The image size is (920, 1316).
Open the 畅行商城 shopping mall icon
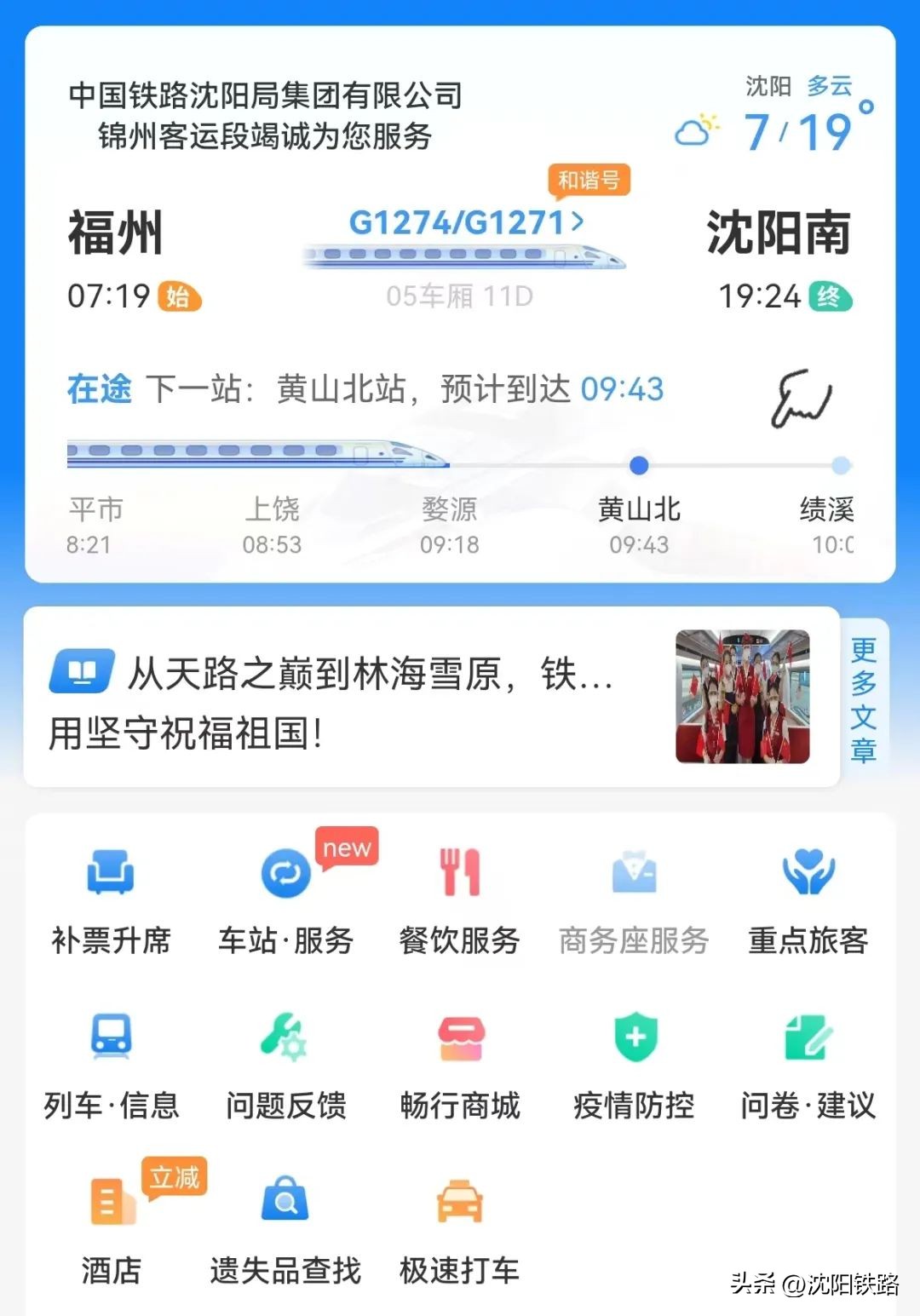tap(460, 1059)
